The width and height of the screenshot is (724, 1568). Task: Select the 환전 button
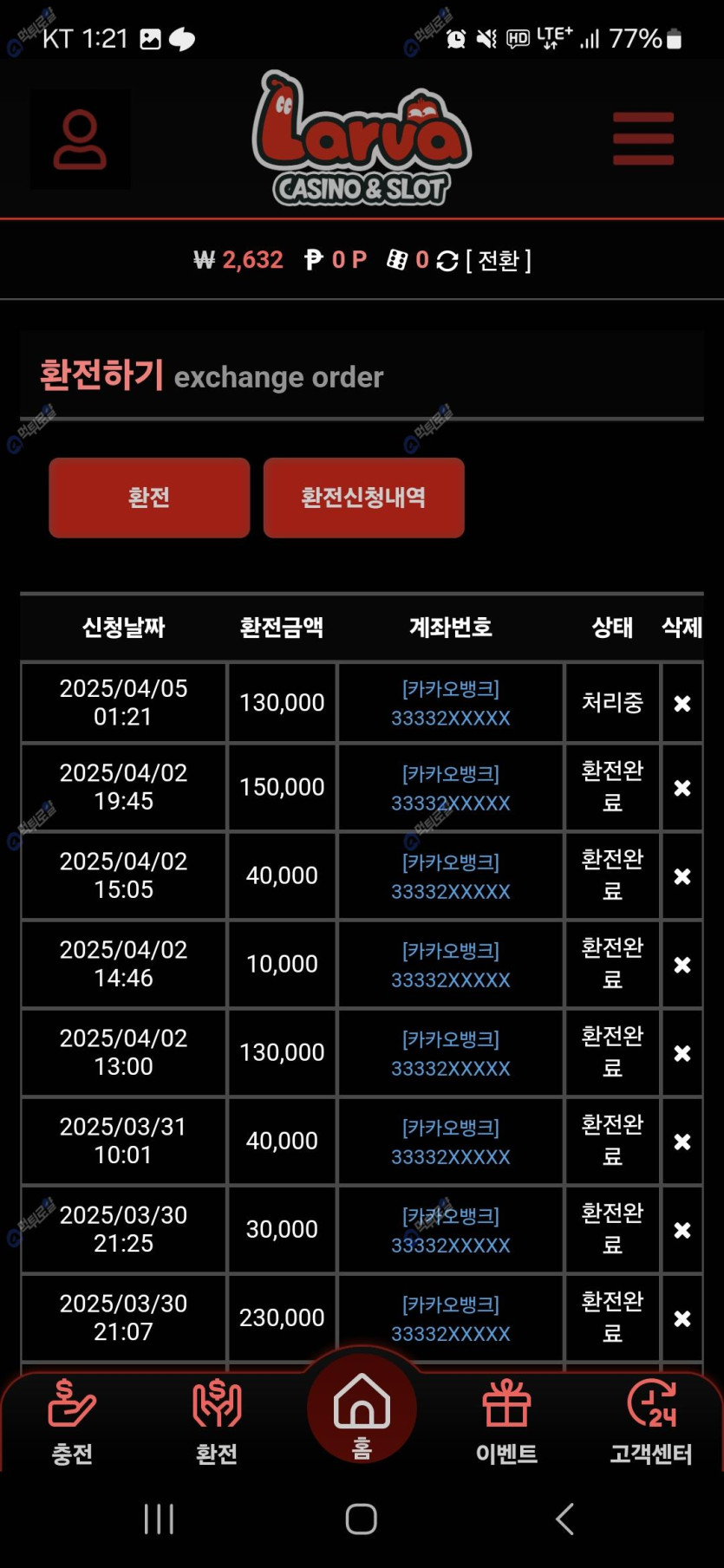coord(149,498)
